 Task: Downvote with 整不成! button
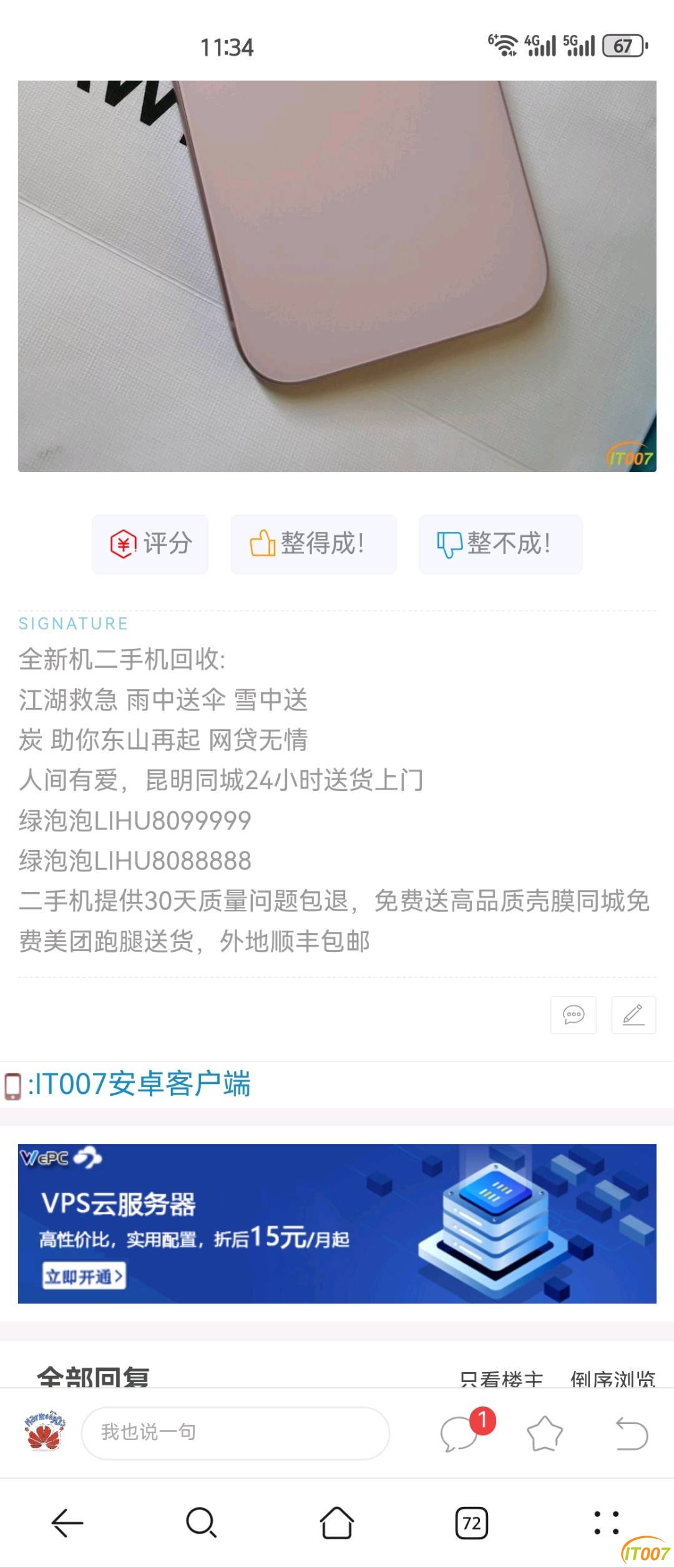[x=501, y=544]
